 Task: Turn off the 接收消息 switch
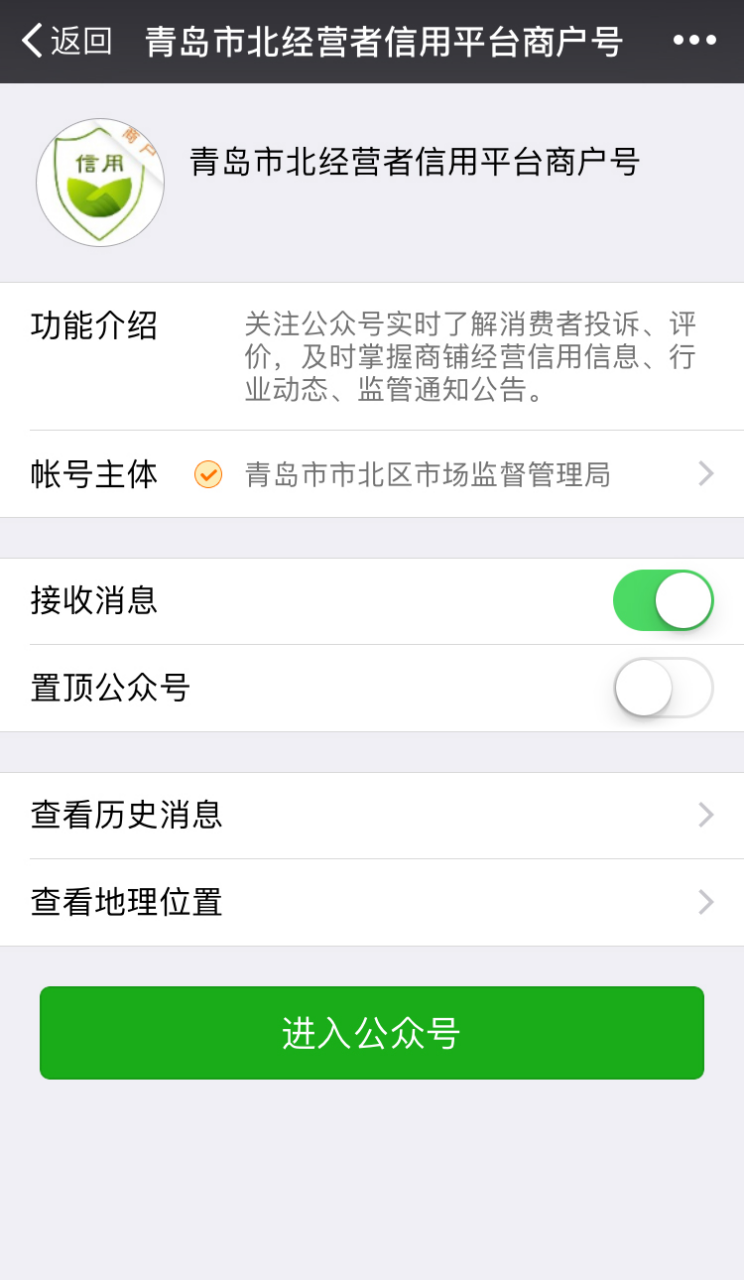tap(663, 601)
